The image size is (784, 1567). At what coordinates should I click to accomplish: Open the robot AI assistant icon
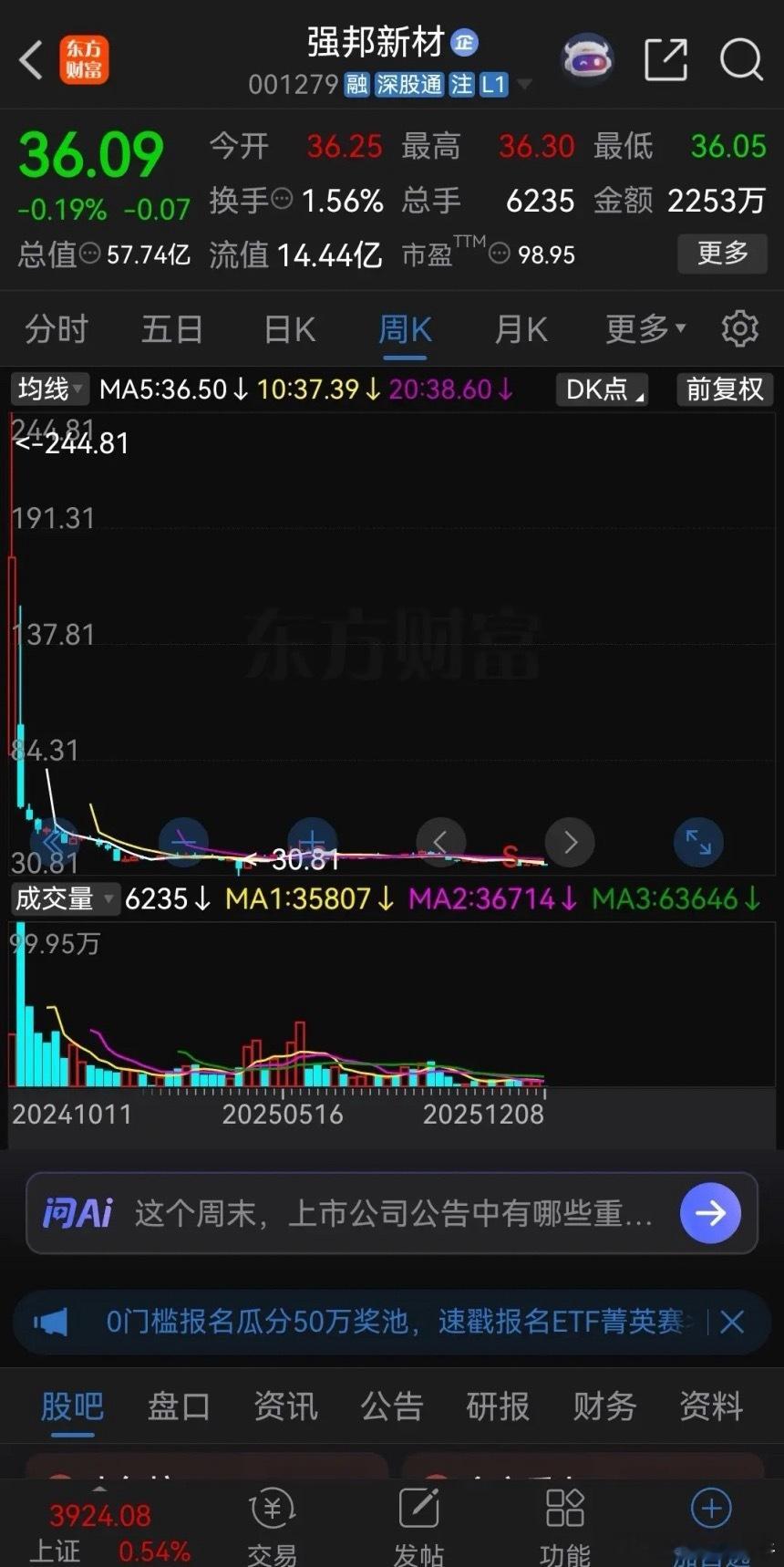pyautogui.click(x=586, y=60)
